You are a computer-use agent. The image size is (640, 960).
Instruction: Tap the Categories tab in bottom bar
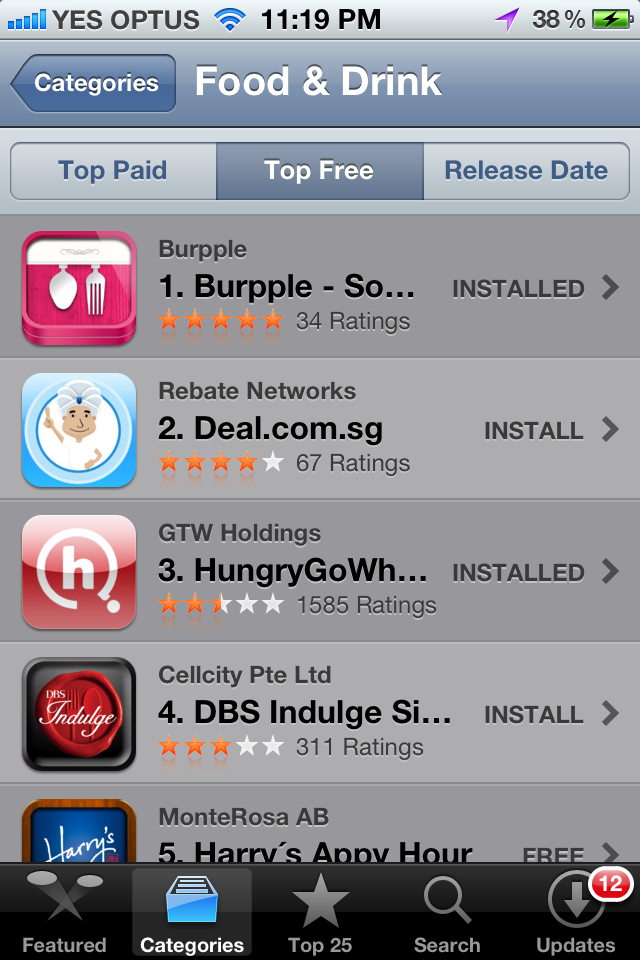pos(192,912)
